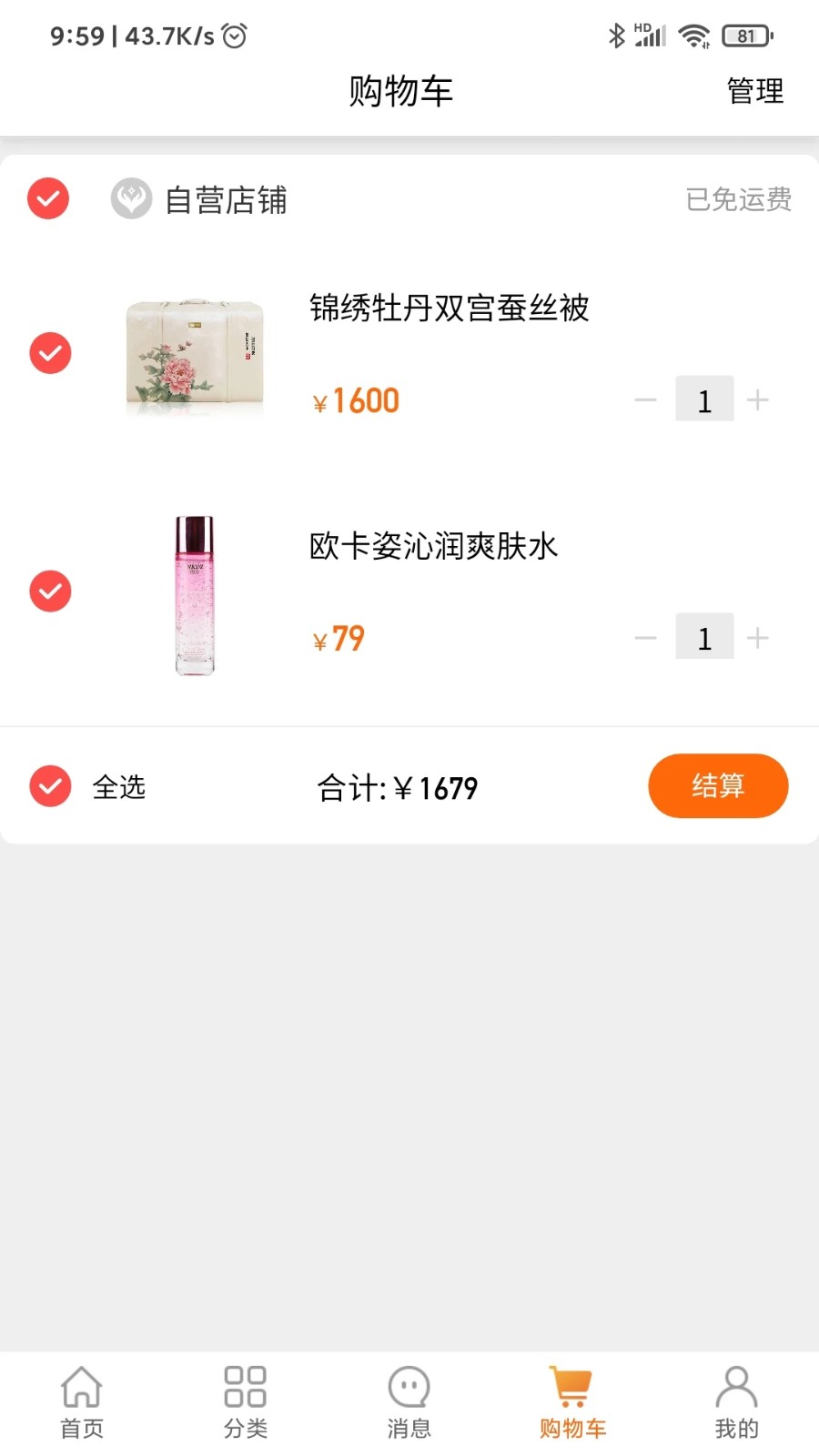
Task: Toggle the 全选 select-all checkbox
Action: (50, 786)
